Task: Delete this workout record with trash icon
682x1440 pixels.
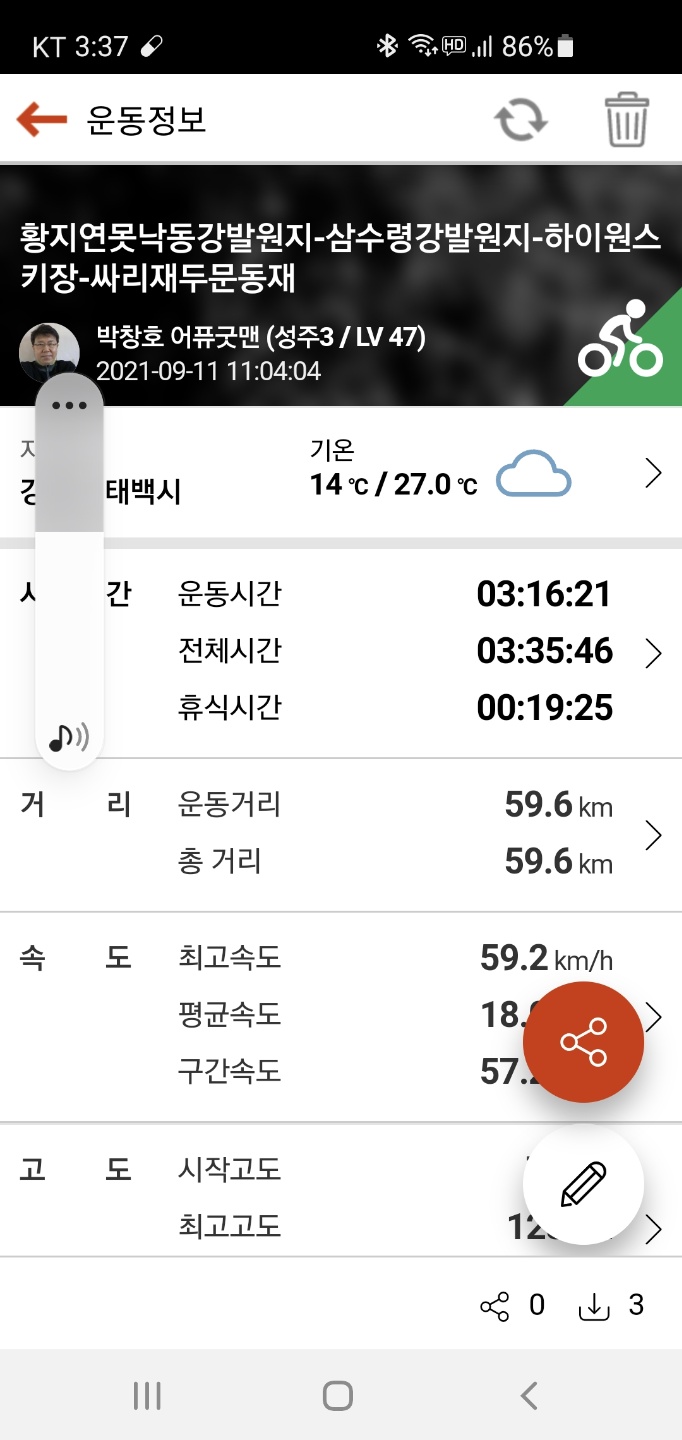Action: coord(627,122)
